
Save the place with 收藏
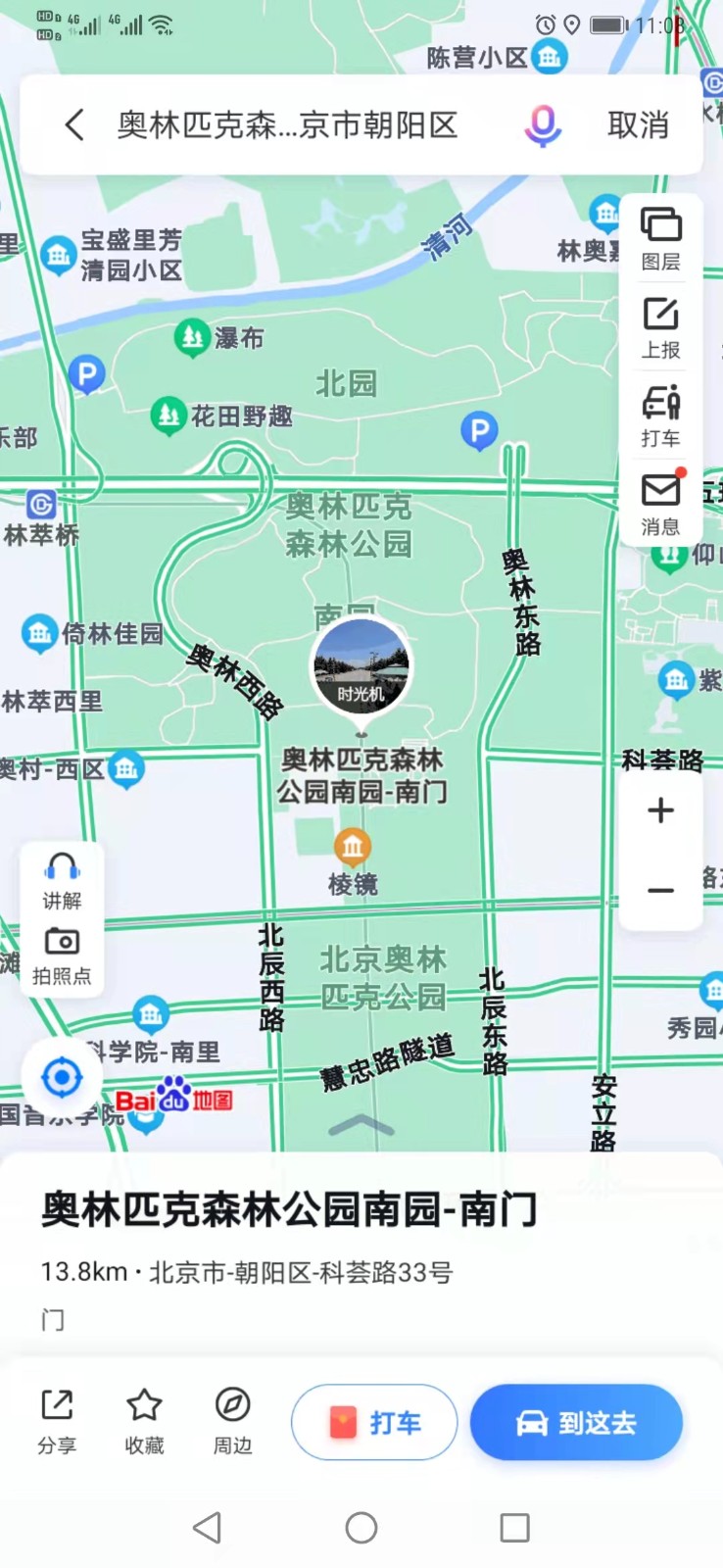click(144, 1421)
